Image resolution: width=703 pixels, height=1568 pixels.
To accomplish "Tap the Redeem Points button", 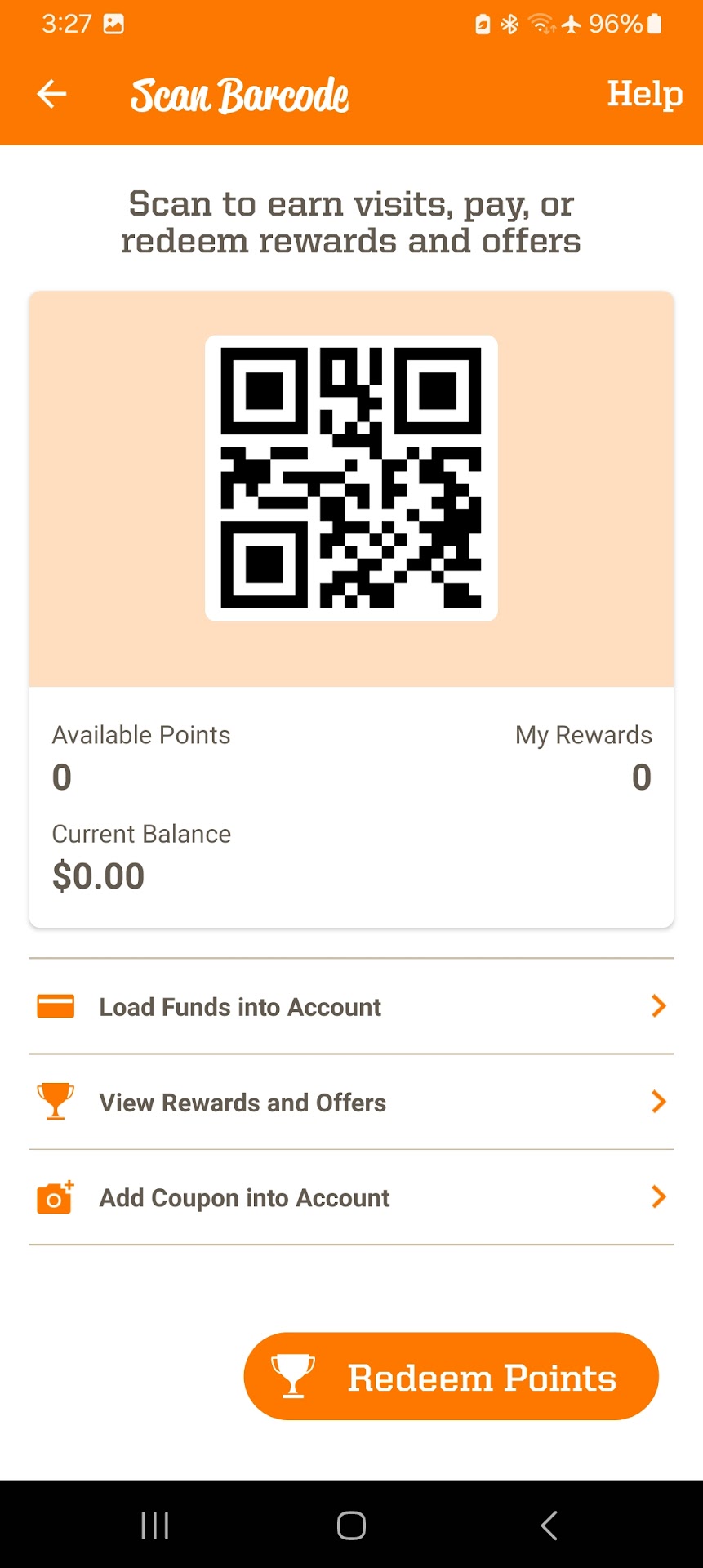I will pos(451,1376).
